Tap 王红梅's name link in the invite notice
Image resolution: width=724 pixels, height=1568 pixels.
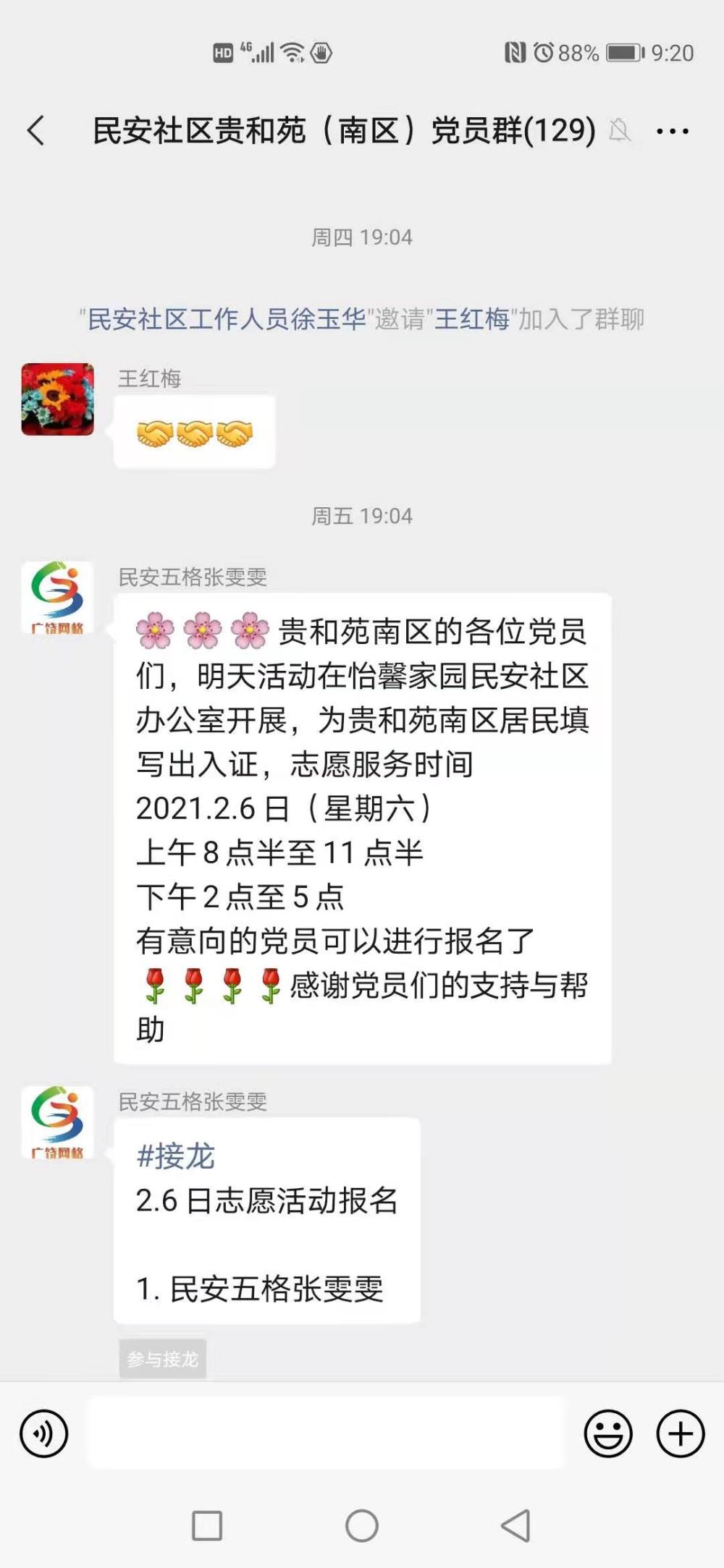(x=472, y=318)
